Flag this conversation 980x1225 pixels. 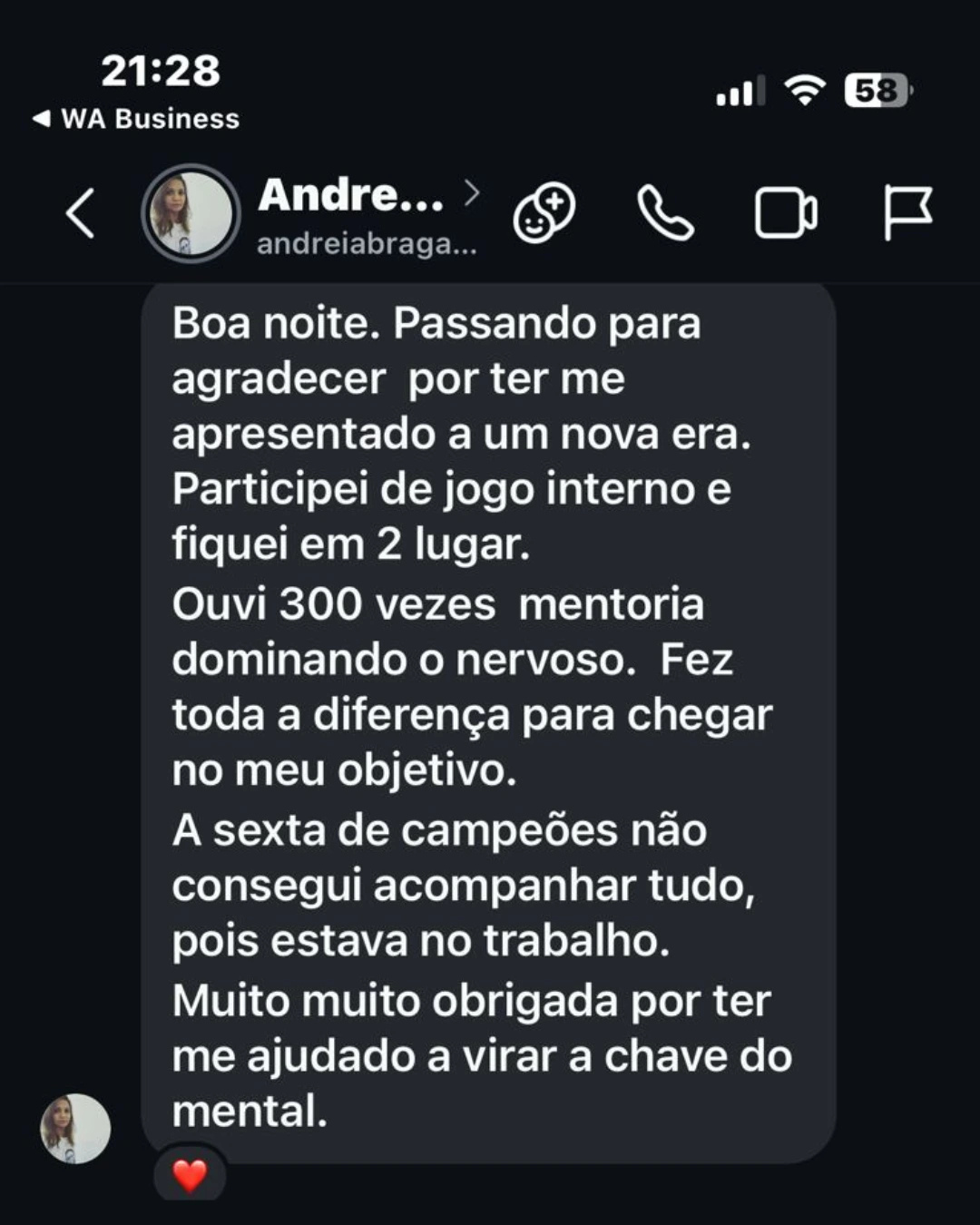point(907,214)
